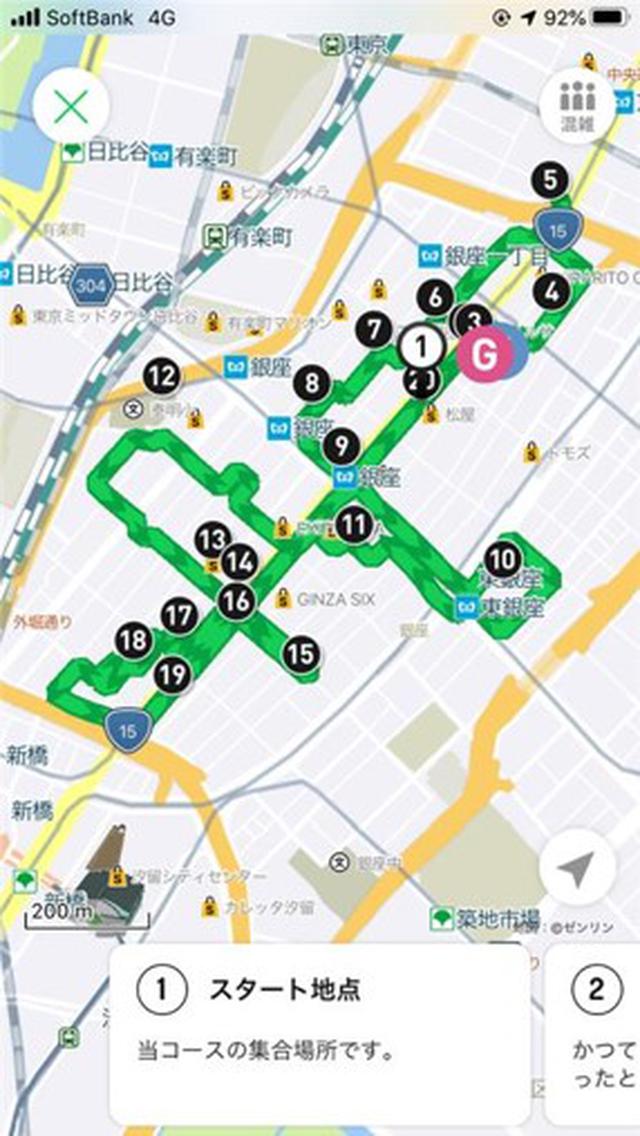Select waypoint 6 marker
The height and width of the screenshot is (1136, 640).
pos(436,297)
